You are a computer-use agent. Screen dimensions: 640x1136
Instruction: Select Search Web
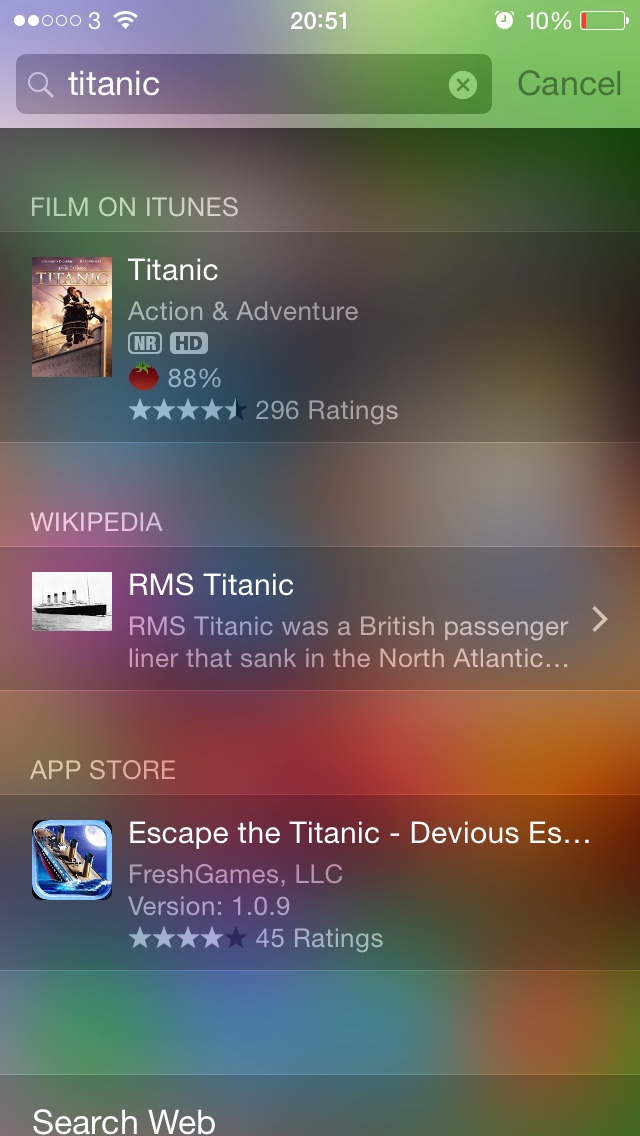124,1119
